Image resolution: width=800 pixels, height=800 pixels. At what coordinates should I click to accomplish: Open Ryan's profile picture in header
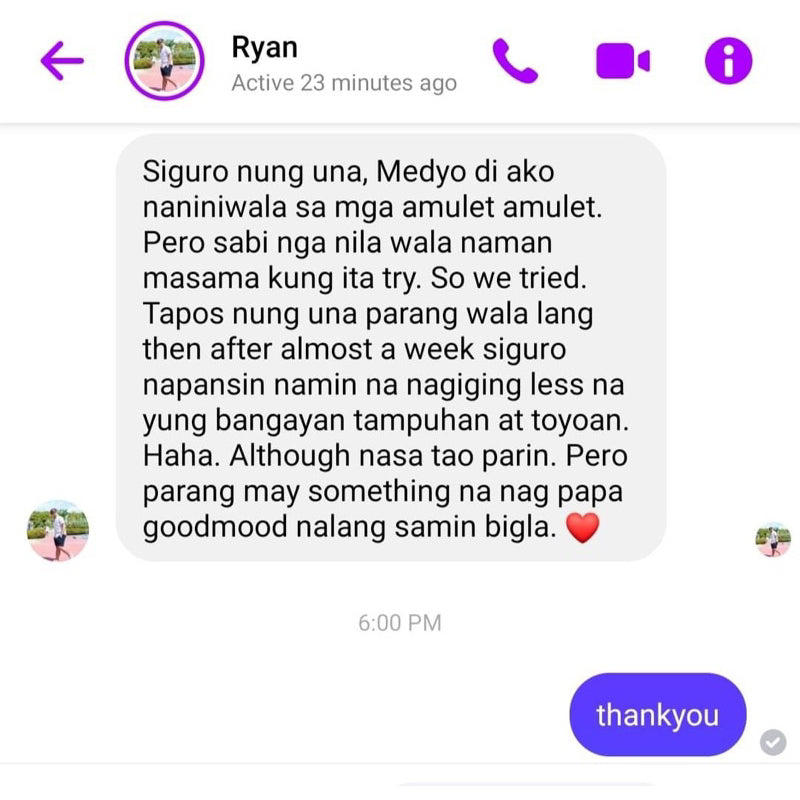165,62
